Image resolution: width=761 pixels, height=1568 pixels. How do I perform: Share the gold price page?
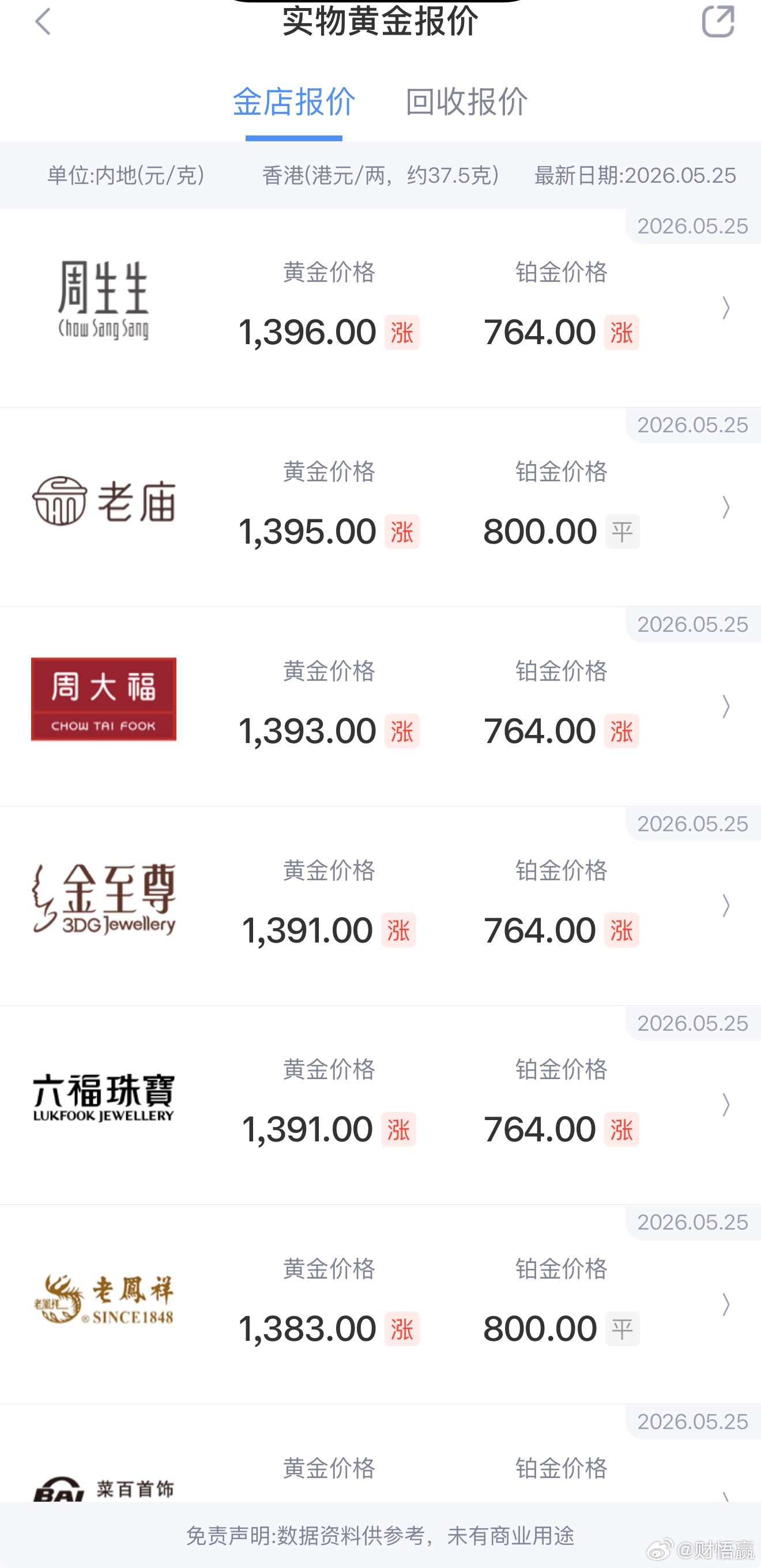click(718, 22)
